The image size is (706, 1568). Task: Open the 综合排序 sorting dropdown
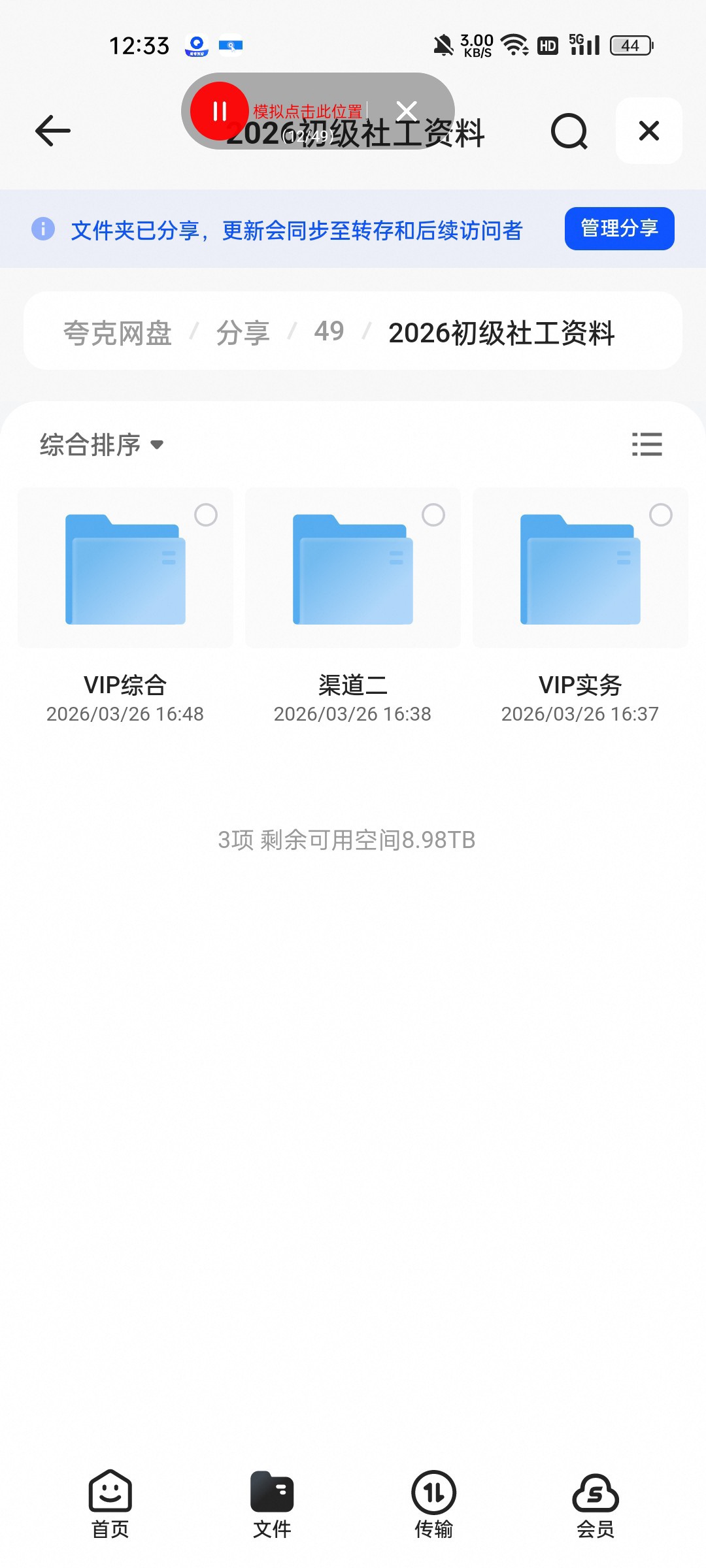[101, 445]
